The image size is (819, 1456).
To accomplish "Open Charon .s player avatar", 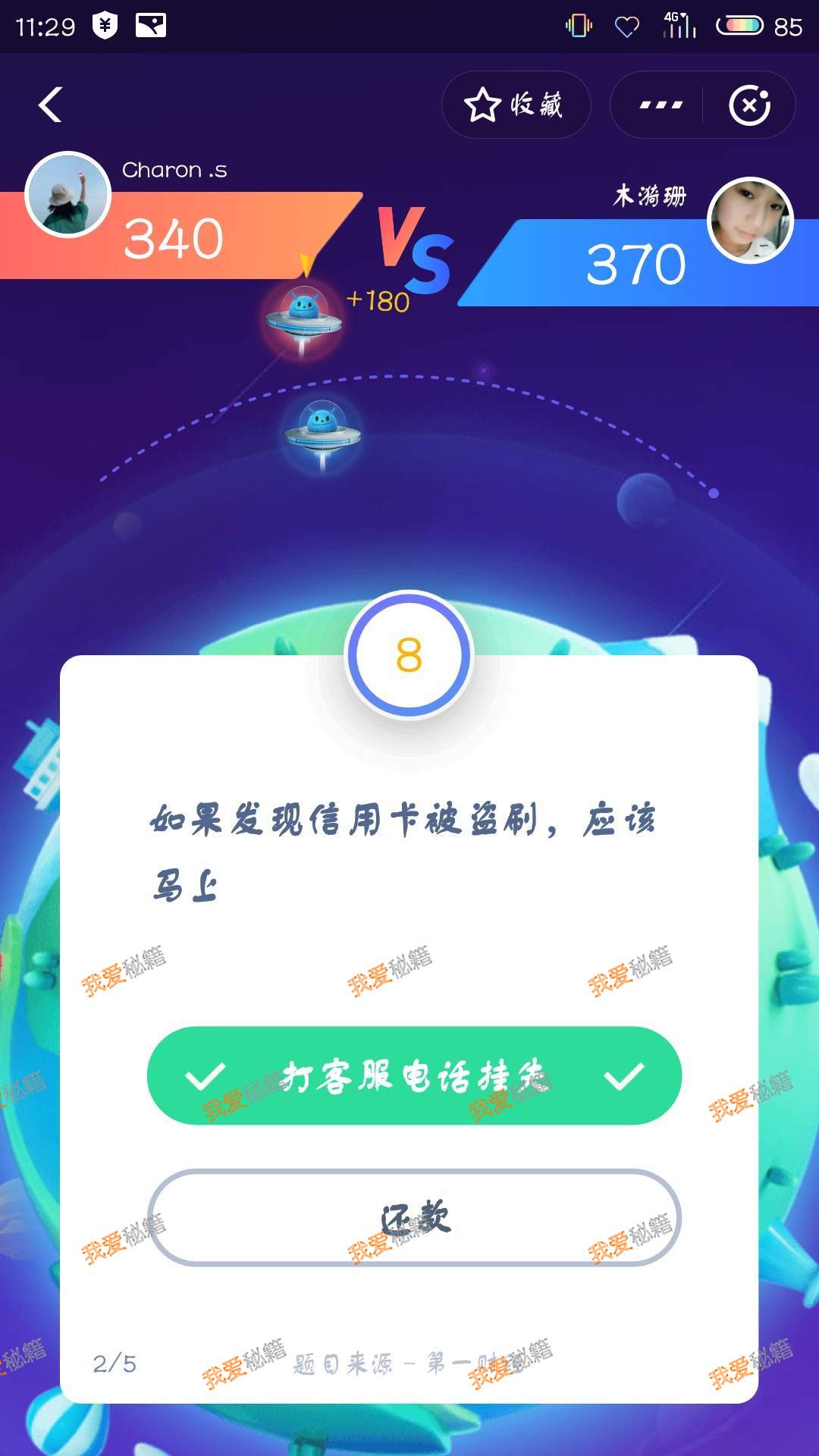I will (x=68, y=195).
